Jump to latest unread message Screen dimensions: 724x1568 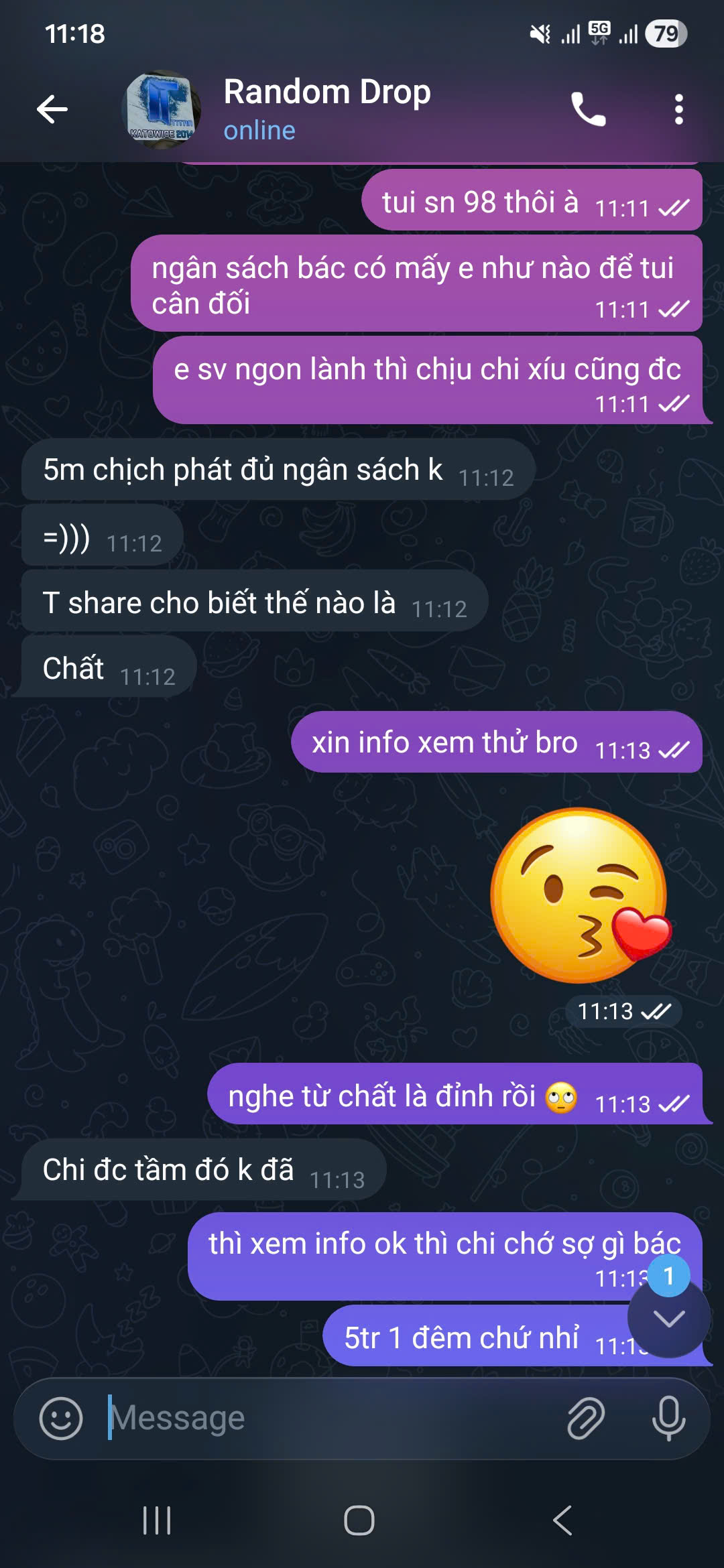click(x=668, y=1319)
